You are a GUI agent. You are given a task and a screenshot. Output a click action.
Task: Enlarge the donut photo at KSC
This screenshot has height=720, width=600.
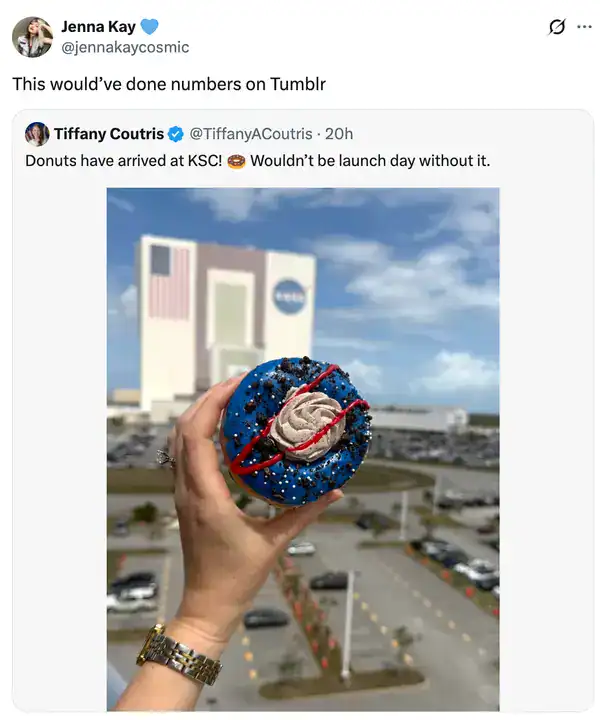click(x=303, y=448)
